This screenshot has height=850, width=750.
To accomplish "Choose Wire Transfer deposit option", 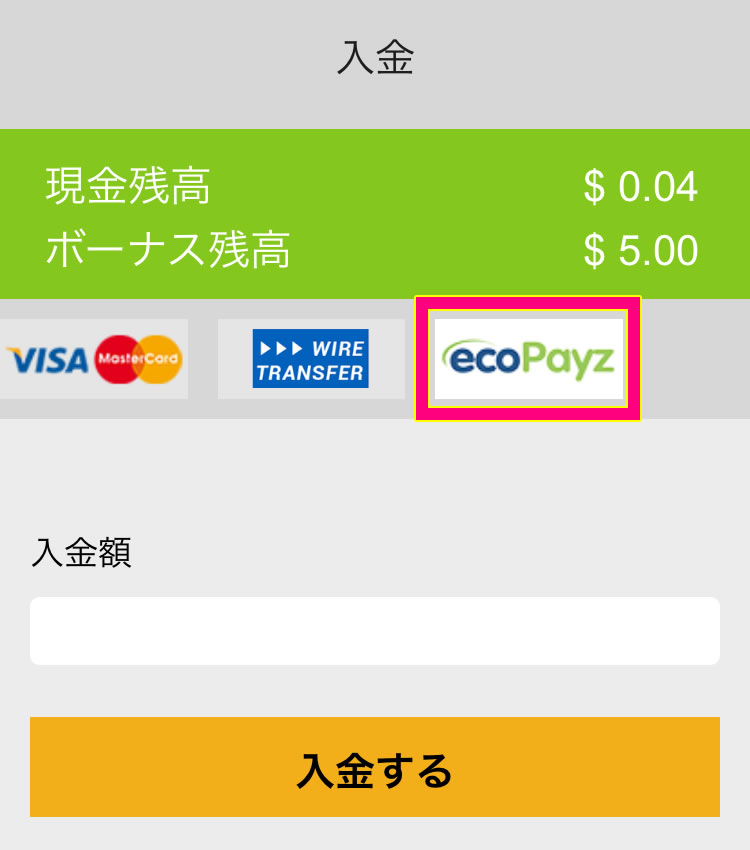I will (x=310, y=359).
